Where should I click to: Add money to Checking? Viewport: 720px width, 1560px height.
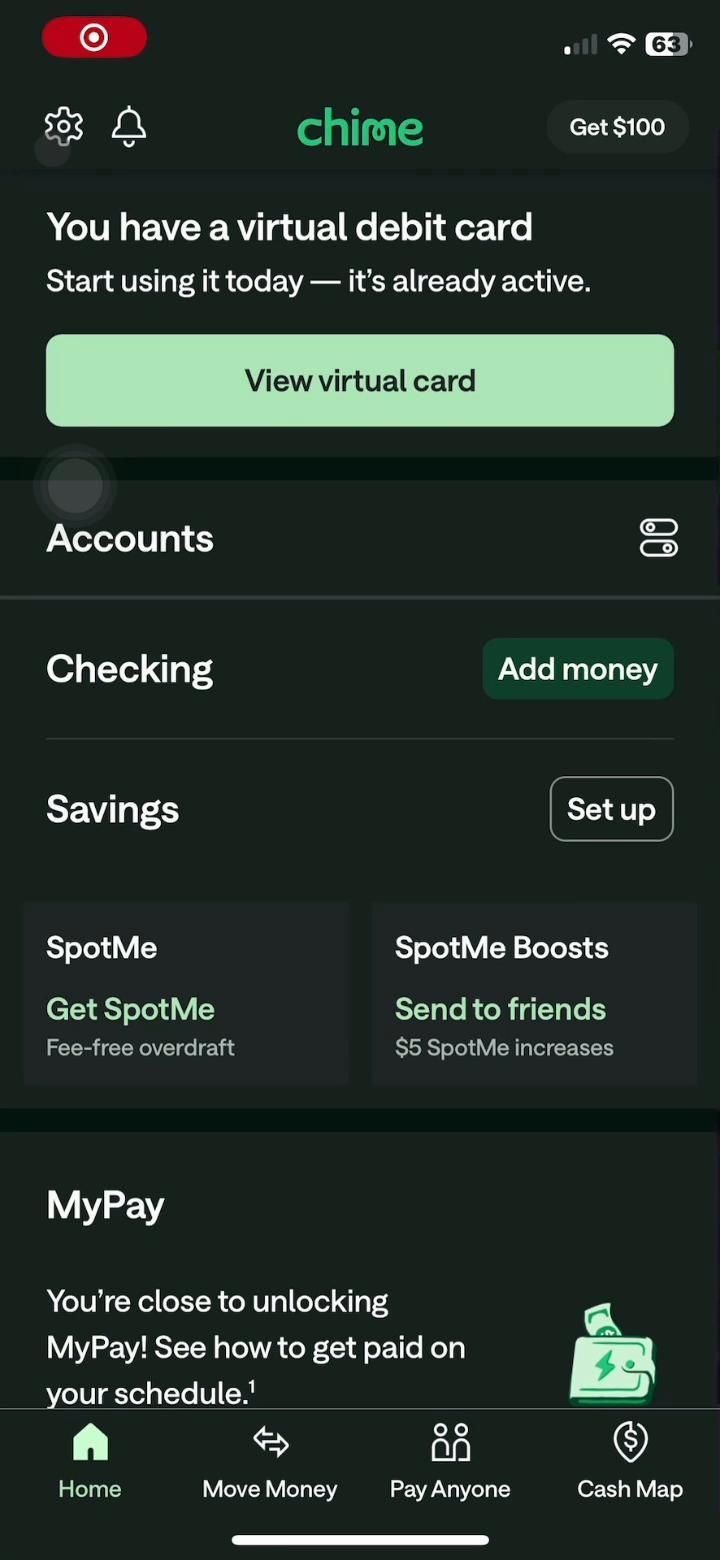pyautogui.click(x=577, y=669)
